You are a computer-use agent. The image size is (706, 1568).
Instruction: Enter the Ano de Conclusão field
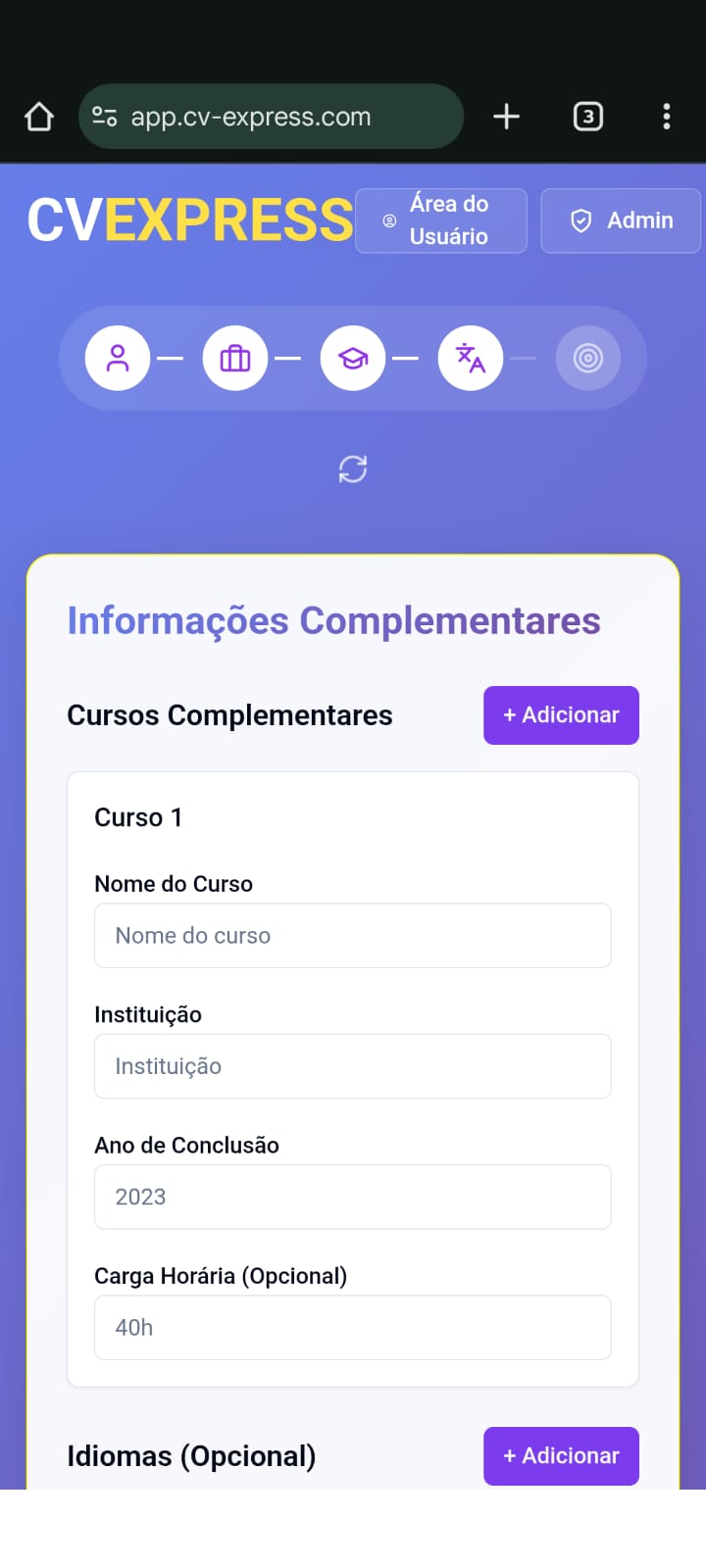353,1197
